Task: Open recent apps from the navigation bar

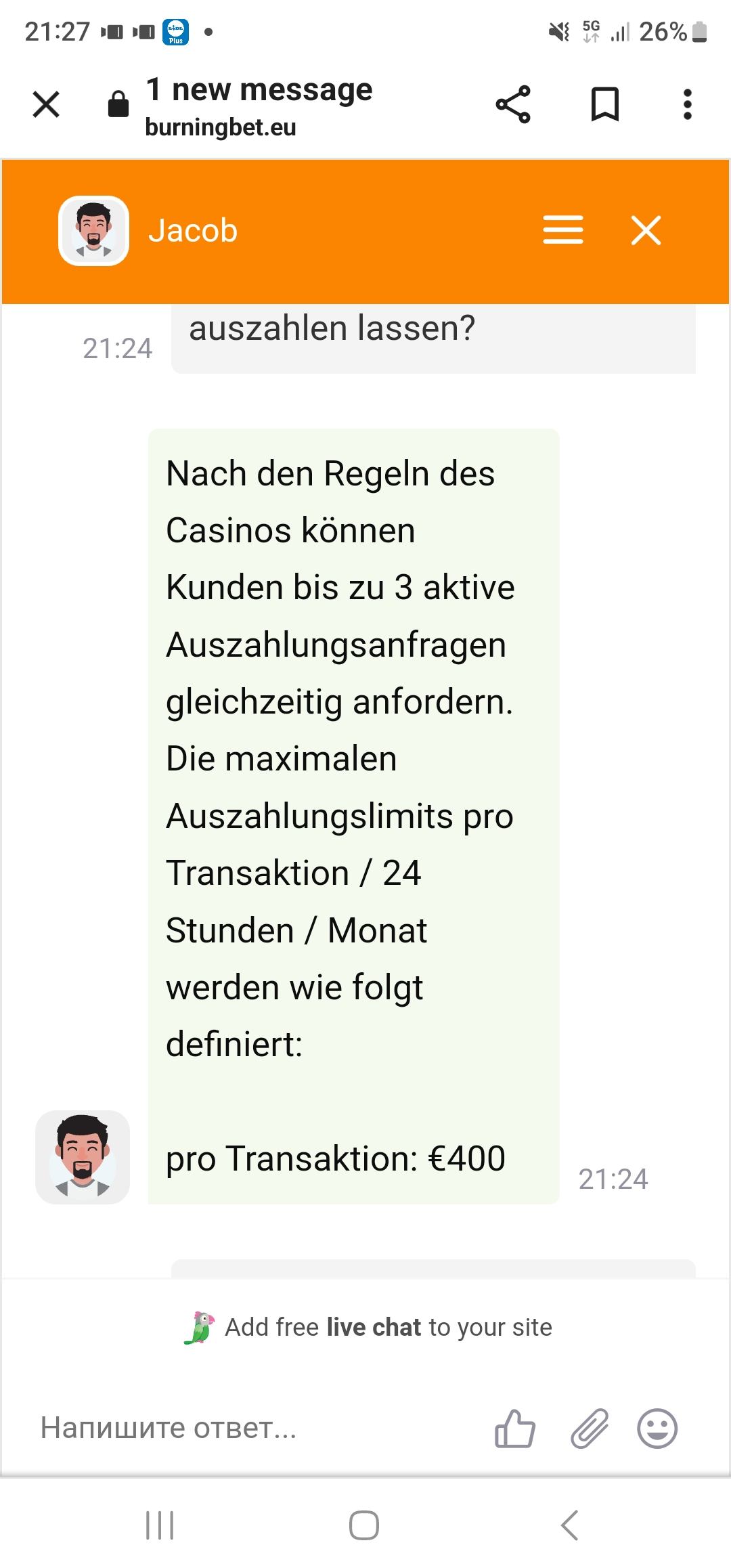Action: click(x=160, y=1525)
